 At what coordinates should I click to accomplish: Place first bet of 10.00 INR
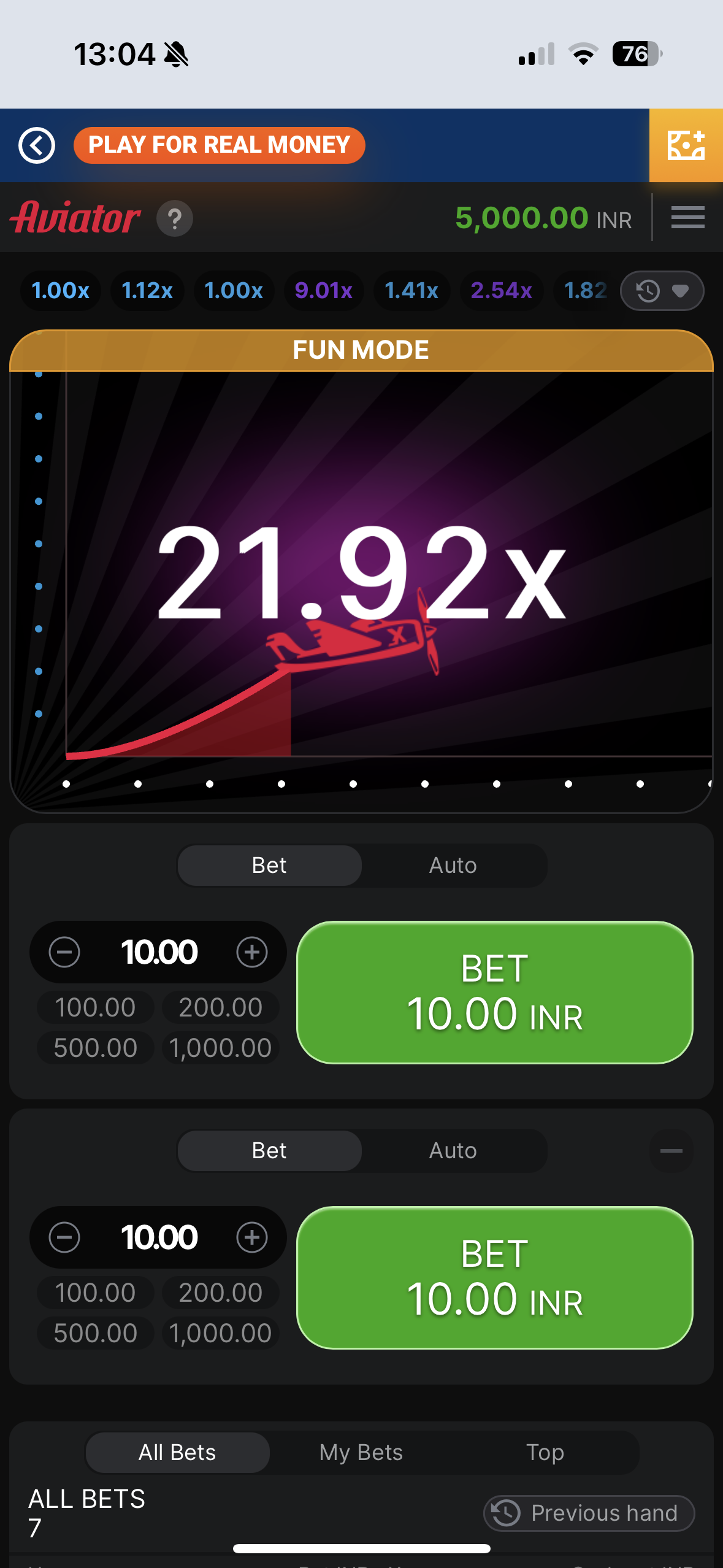click(494, 992)
